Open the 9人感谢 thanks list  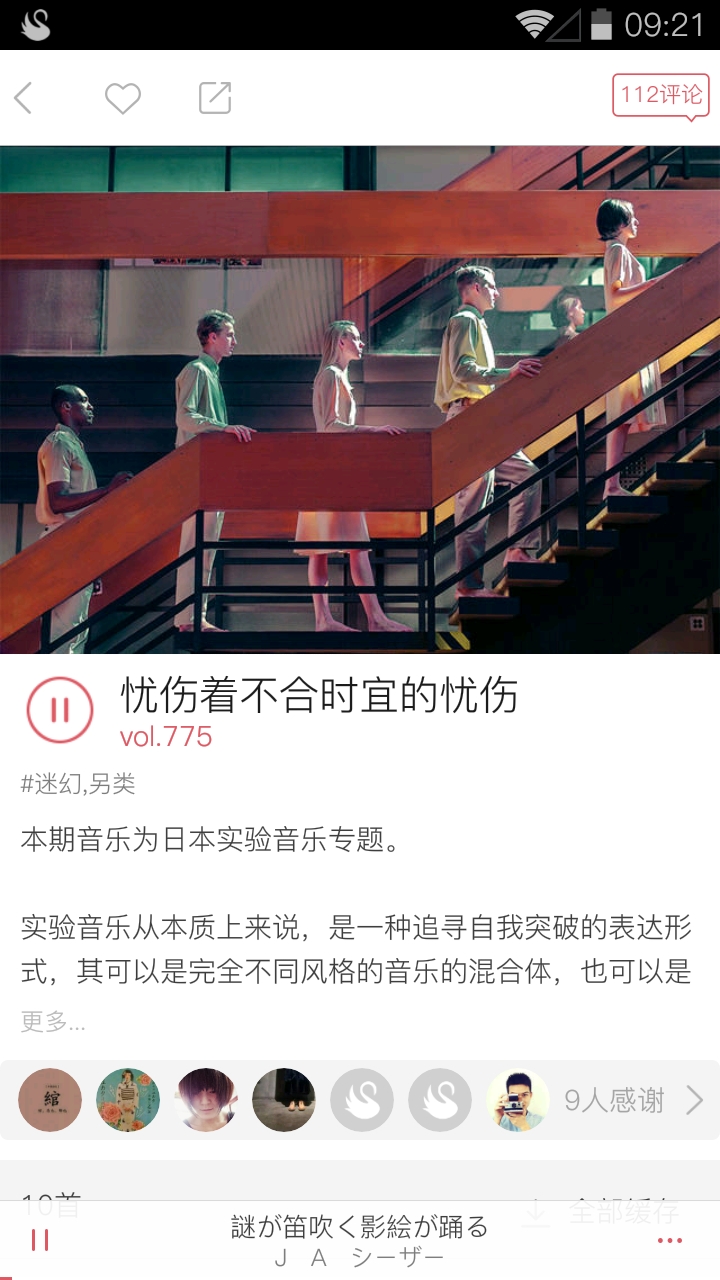pyautogui.click(x=632, y=1101)
